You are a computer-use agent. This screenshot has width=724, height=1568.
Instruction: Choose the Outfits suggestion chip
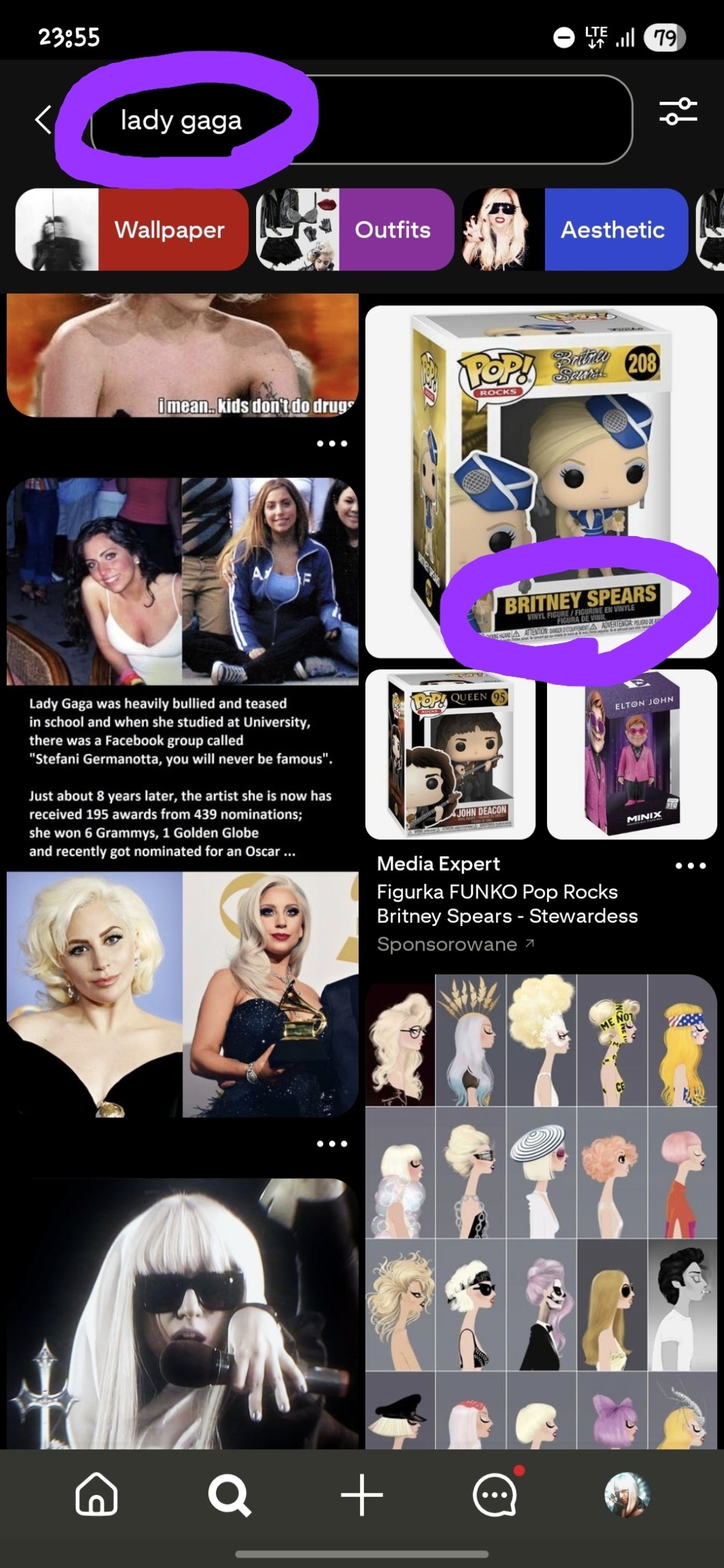click(x=354, y=229)
